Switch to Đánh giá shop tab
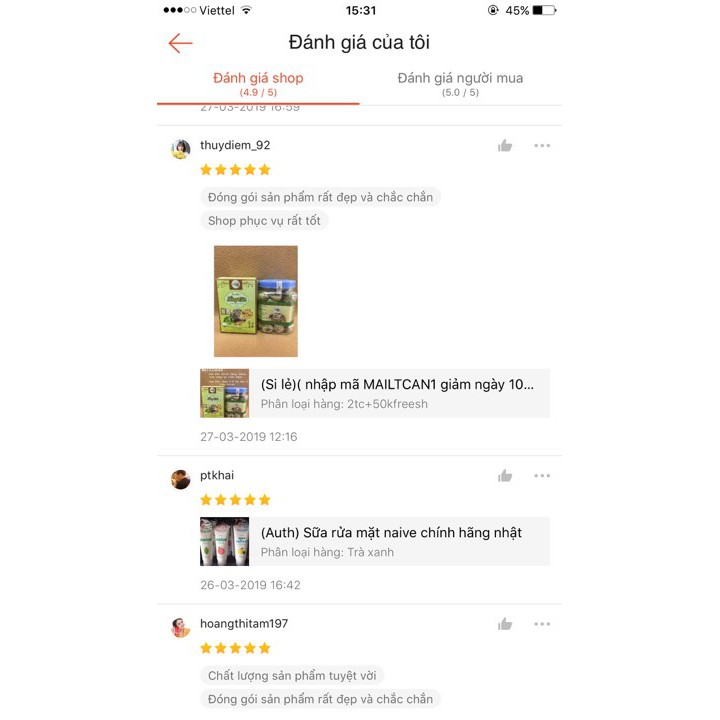 258,83
